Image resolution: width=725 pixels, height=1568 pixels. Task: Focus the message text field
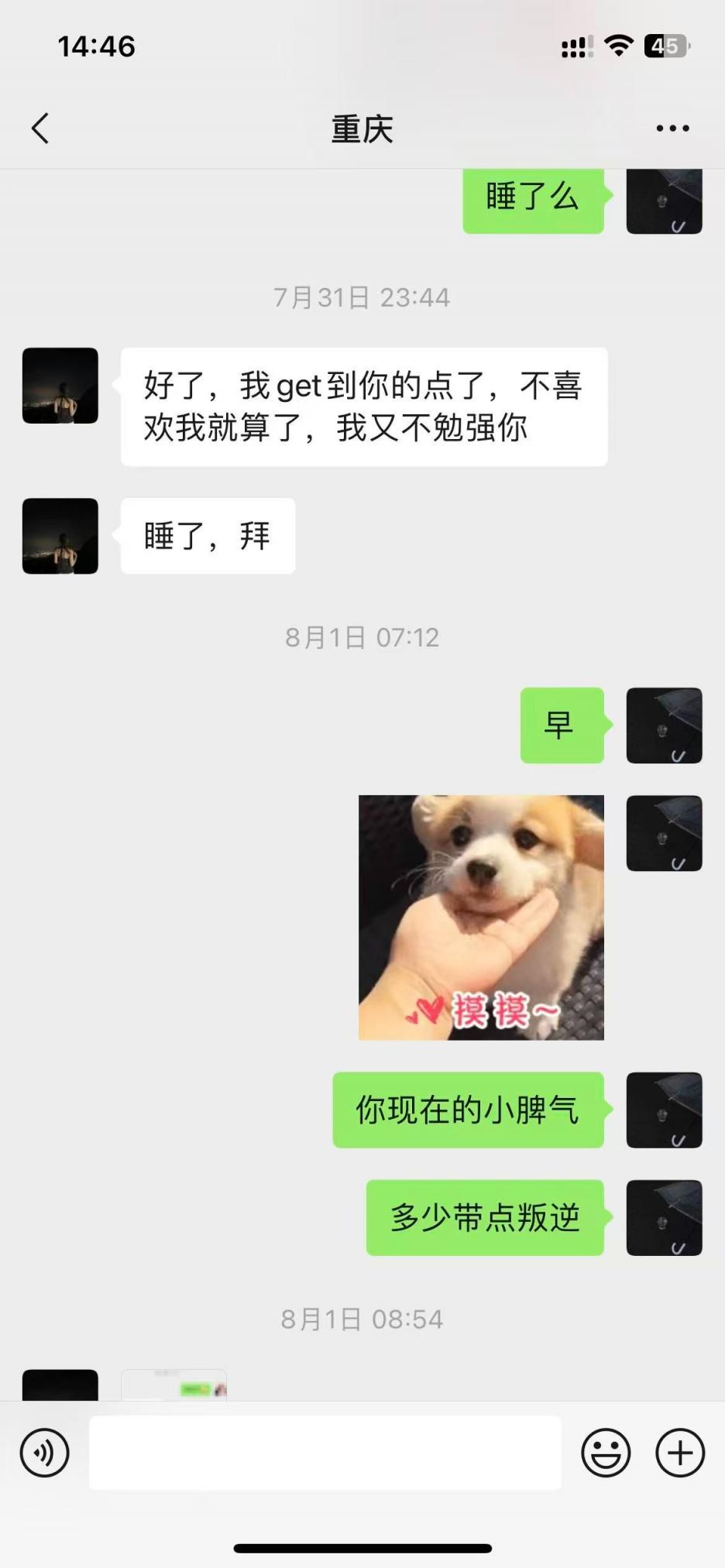[x=325, y=1452]
